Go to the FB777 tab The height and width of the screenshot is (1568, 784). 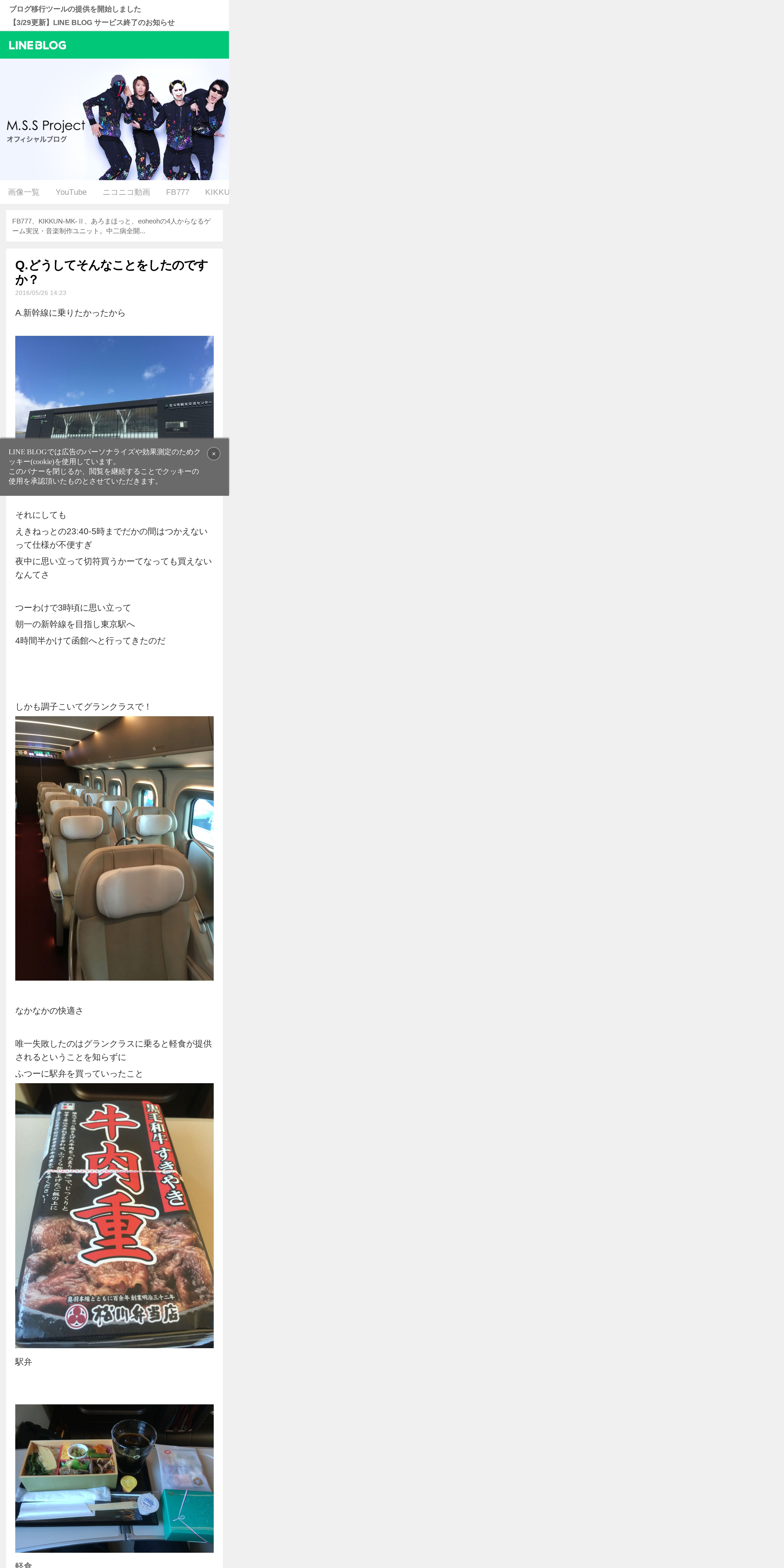pos(178,192)
